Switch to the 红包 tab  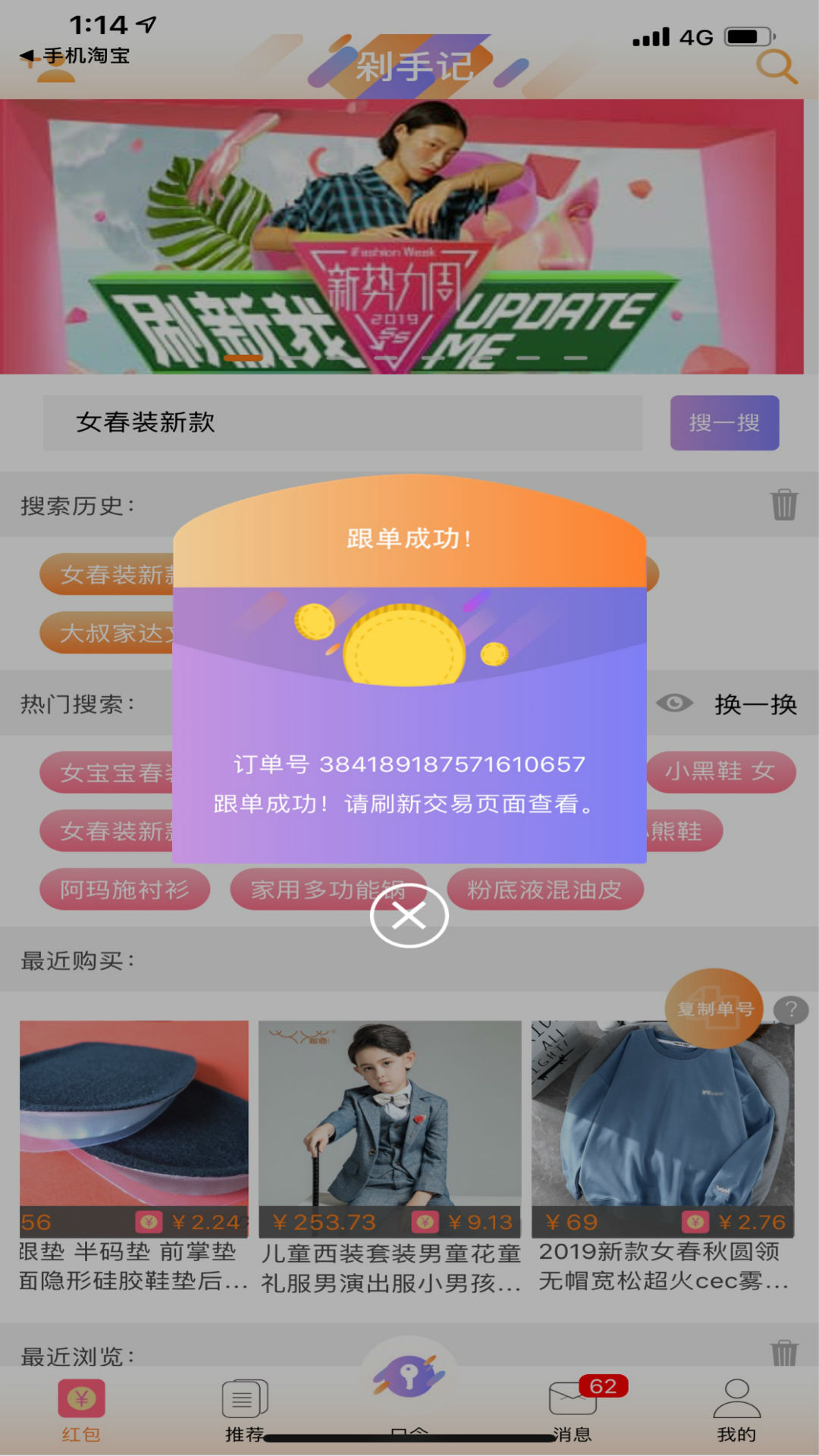[81, 1410]
